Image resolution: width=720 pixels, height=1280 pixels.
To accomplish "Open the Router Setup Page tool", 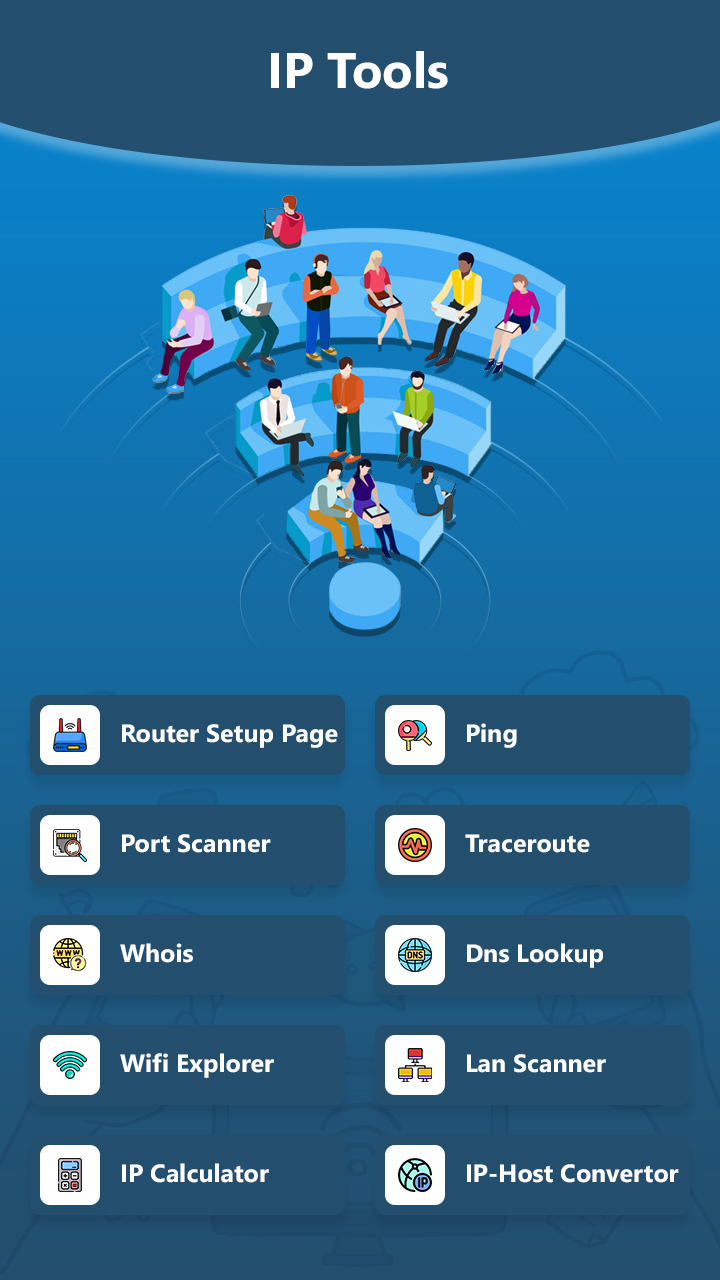I will [188, 734].
